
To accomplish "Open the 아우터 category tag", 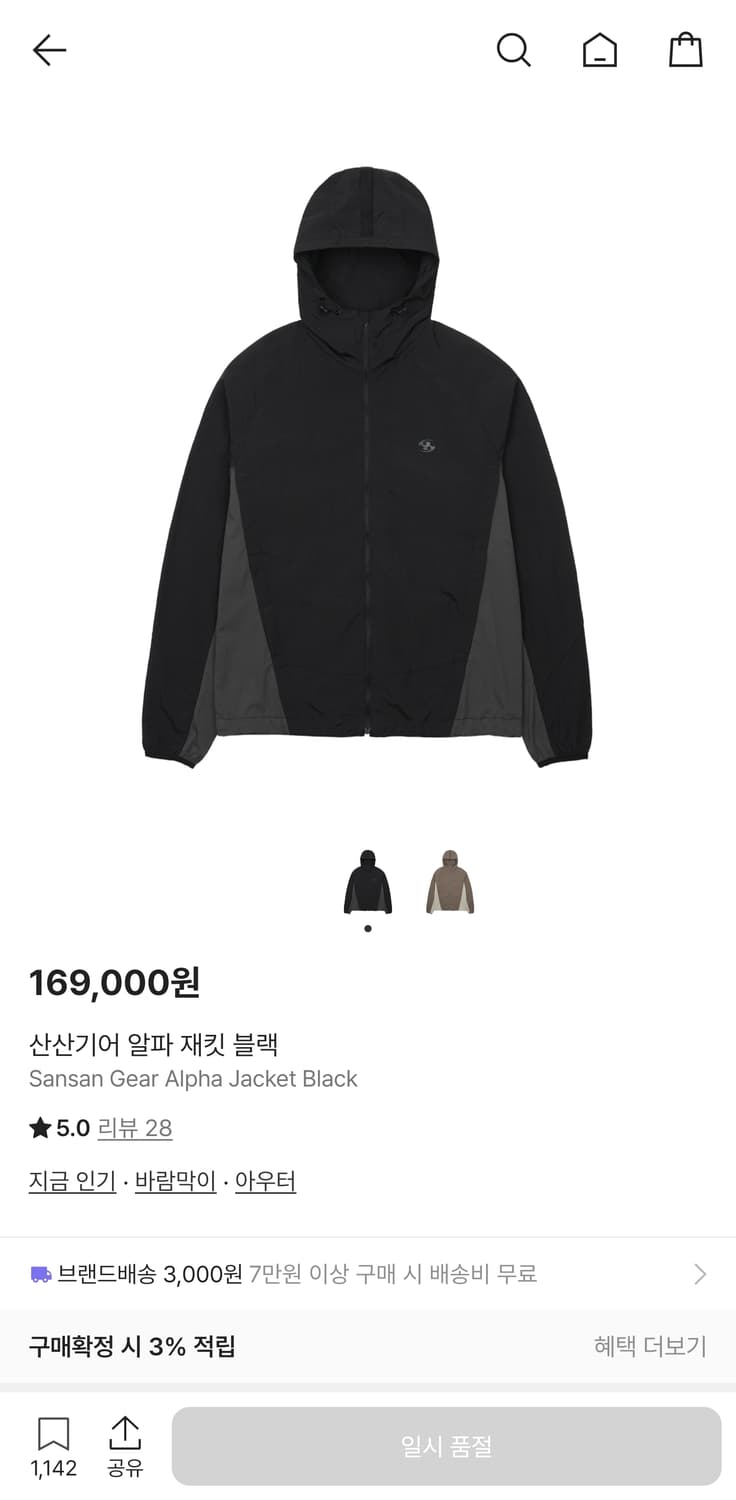I will (x=264, y=1181).
